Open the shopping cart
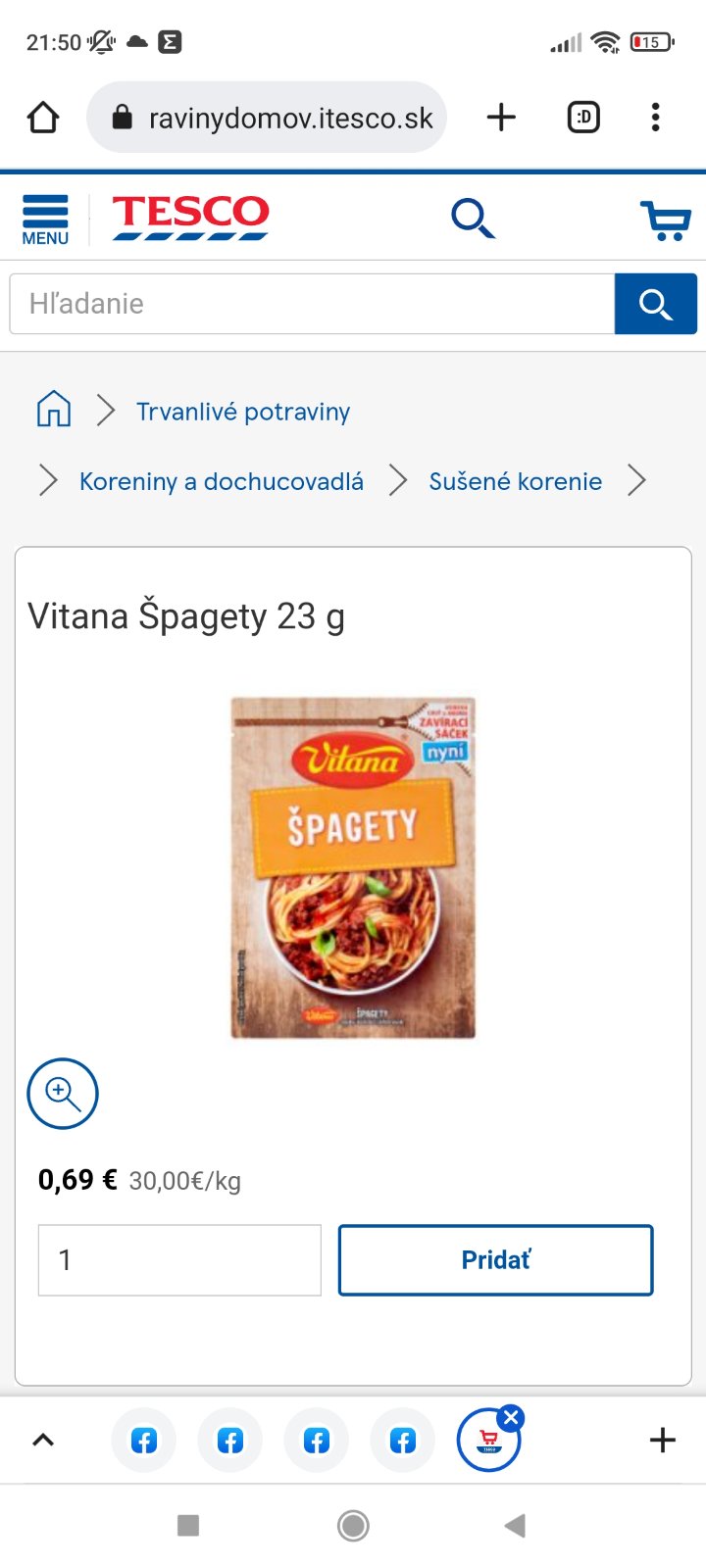The image size is (706, 1568). point(666,220)
